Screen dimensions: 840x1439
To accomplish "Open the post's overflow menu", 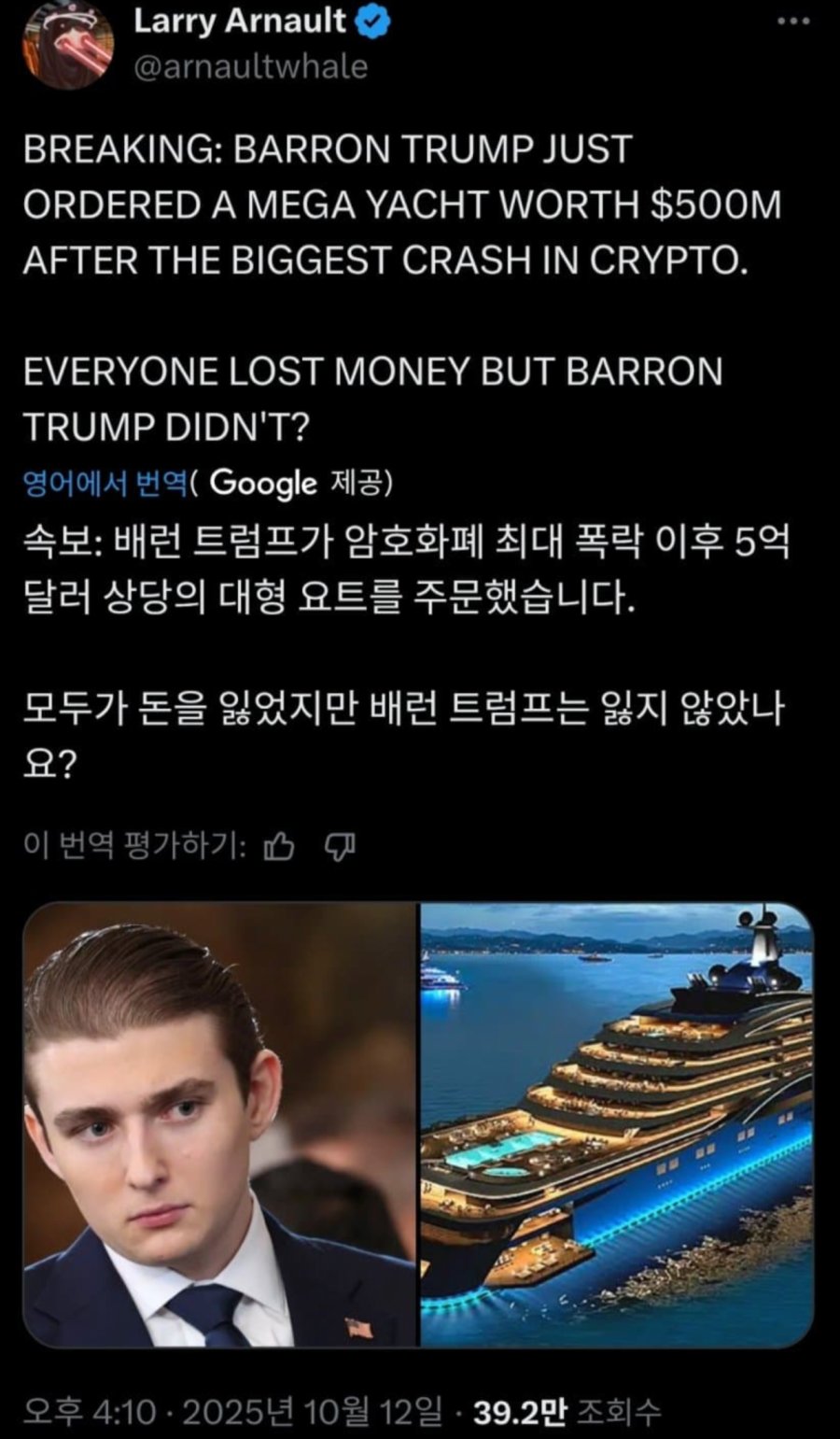I will click(793, 21).
